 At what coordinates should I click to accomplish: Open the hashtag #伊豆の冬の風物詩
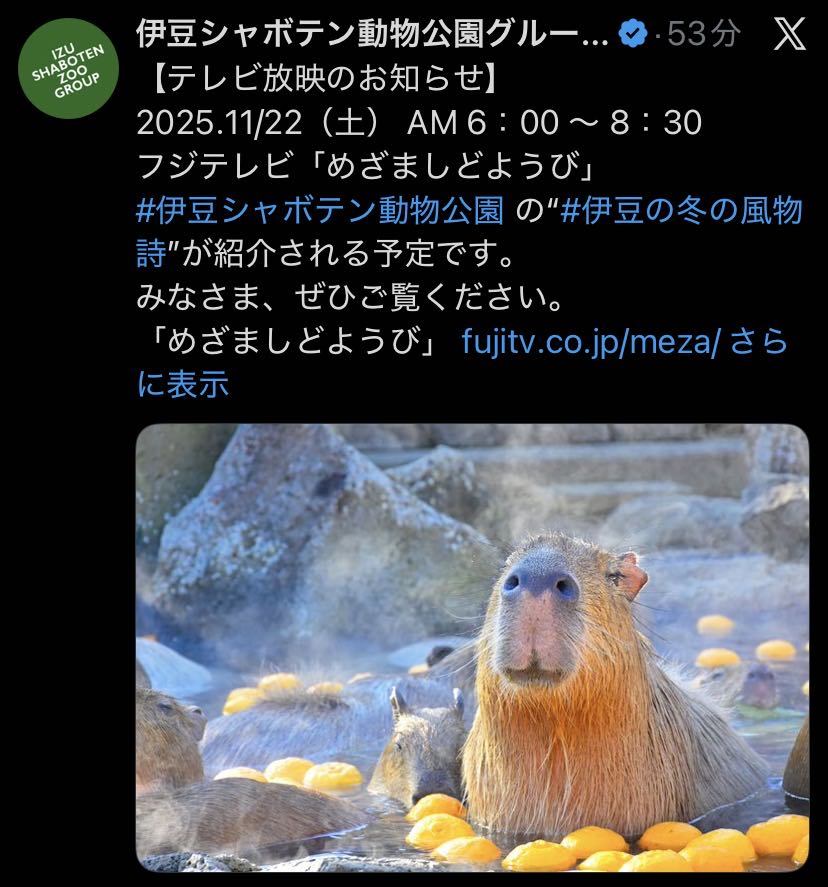coord(680,210)
